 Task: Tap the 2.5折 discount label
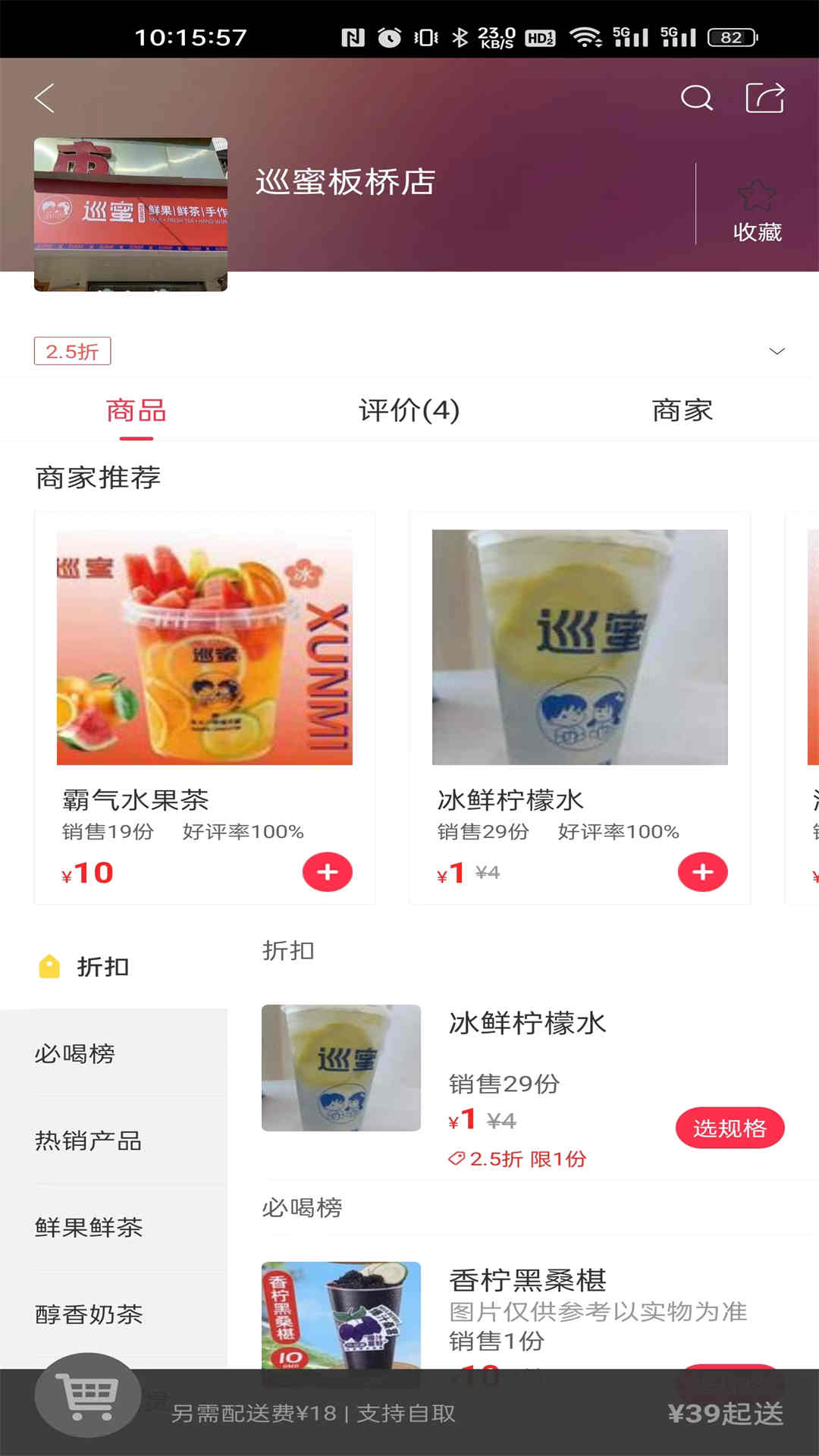[72, 352]
